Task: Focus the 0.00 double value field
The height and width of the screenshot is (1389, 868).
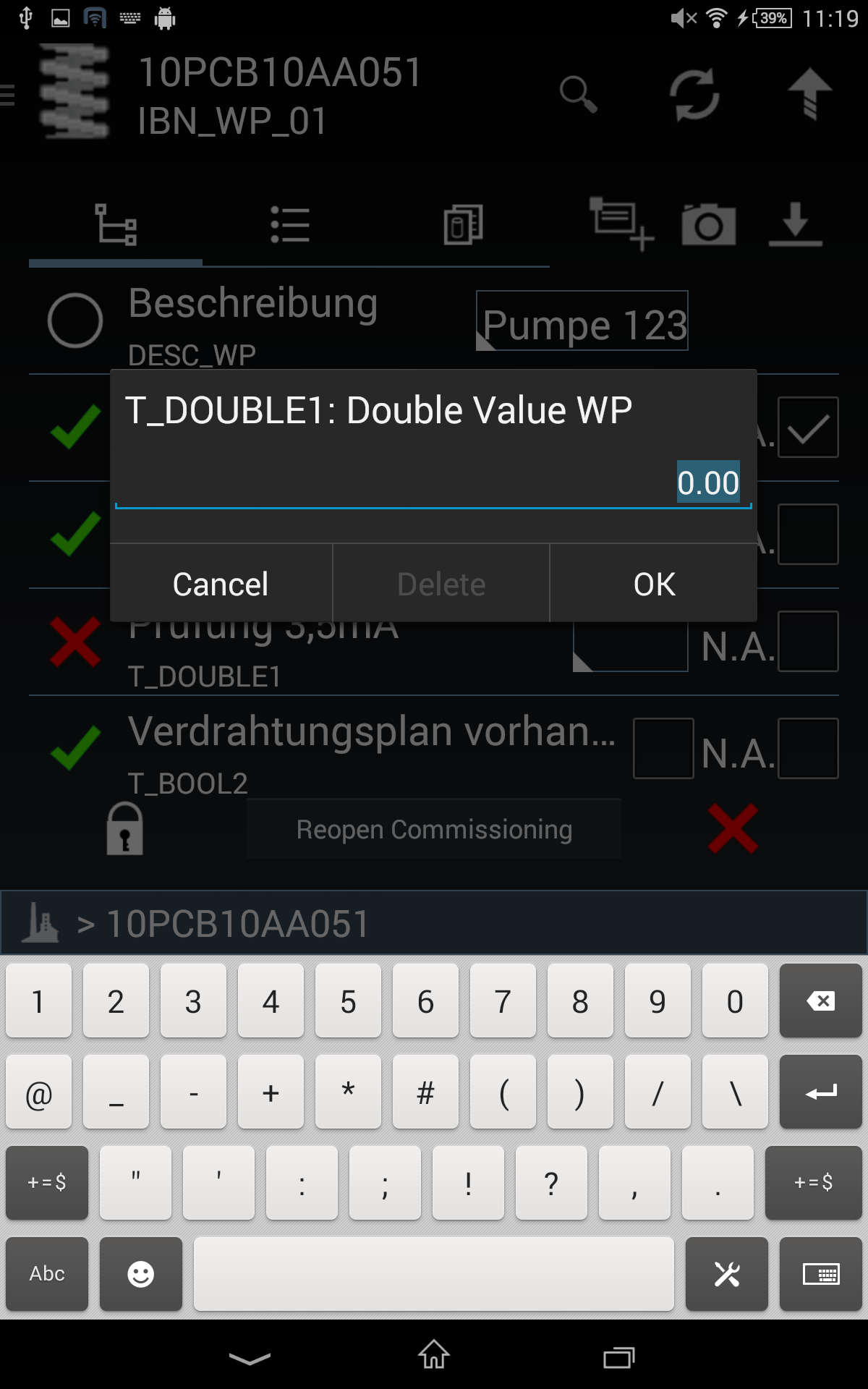Action: [434, 483]
